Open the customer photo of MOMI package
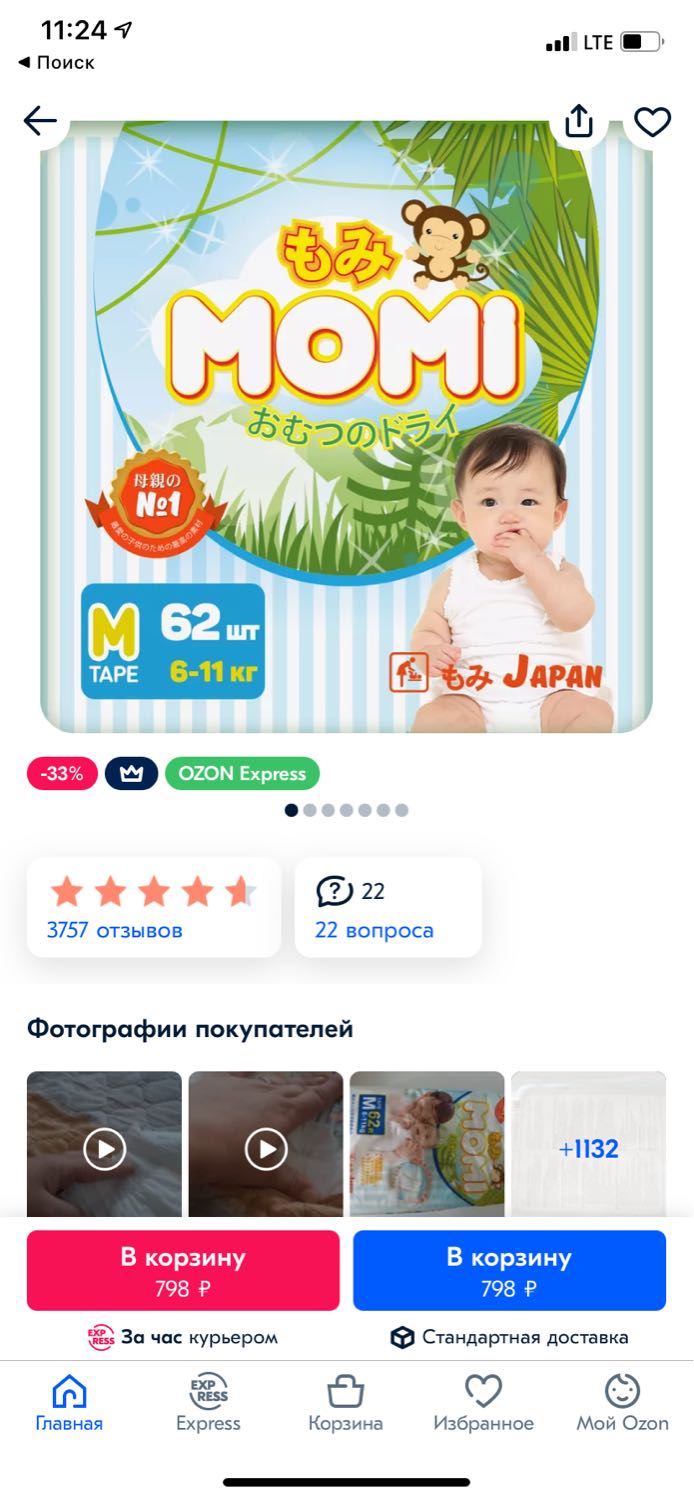 point(427,1145)
